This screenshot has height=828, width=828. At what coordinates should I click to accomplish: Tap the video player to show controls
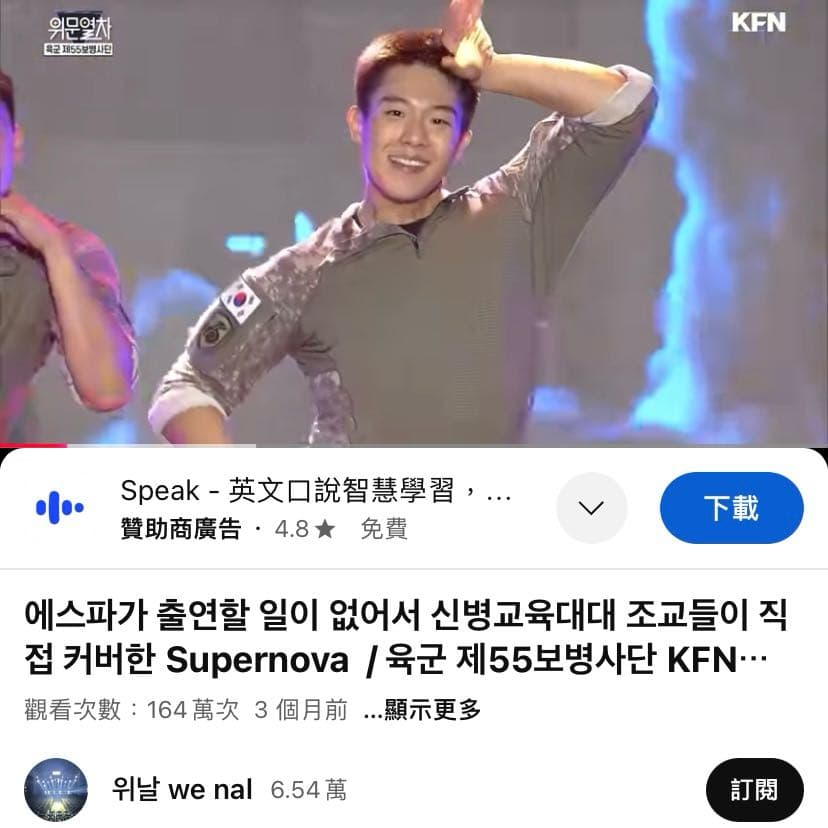coord(414,222)
